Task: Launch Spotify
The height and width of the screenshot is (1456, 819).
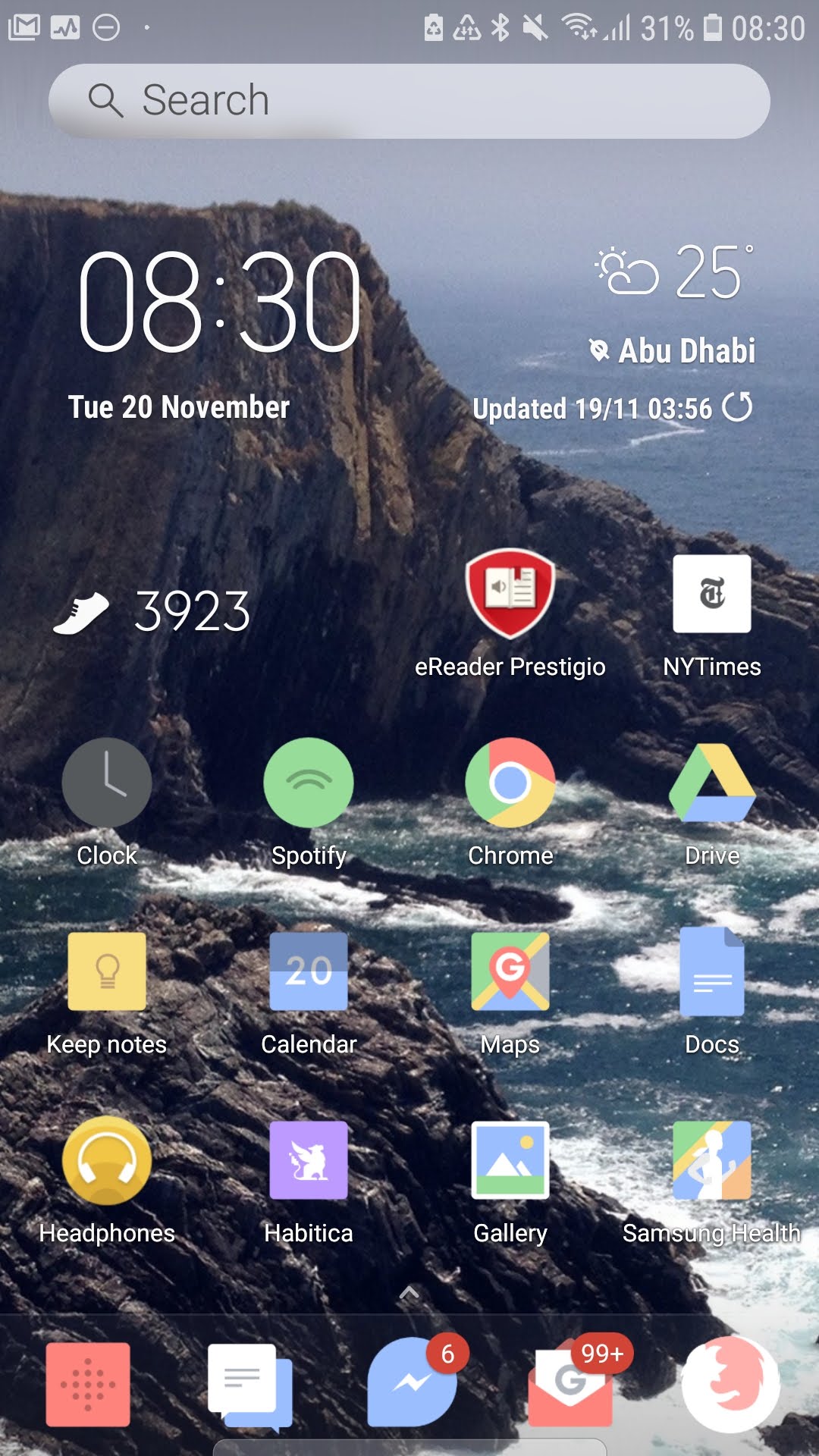Action: coord(309,783)
